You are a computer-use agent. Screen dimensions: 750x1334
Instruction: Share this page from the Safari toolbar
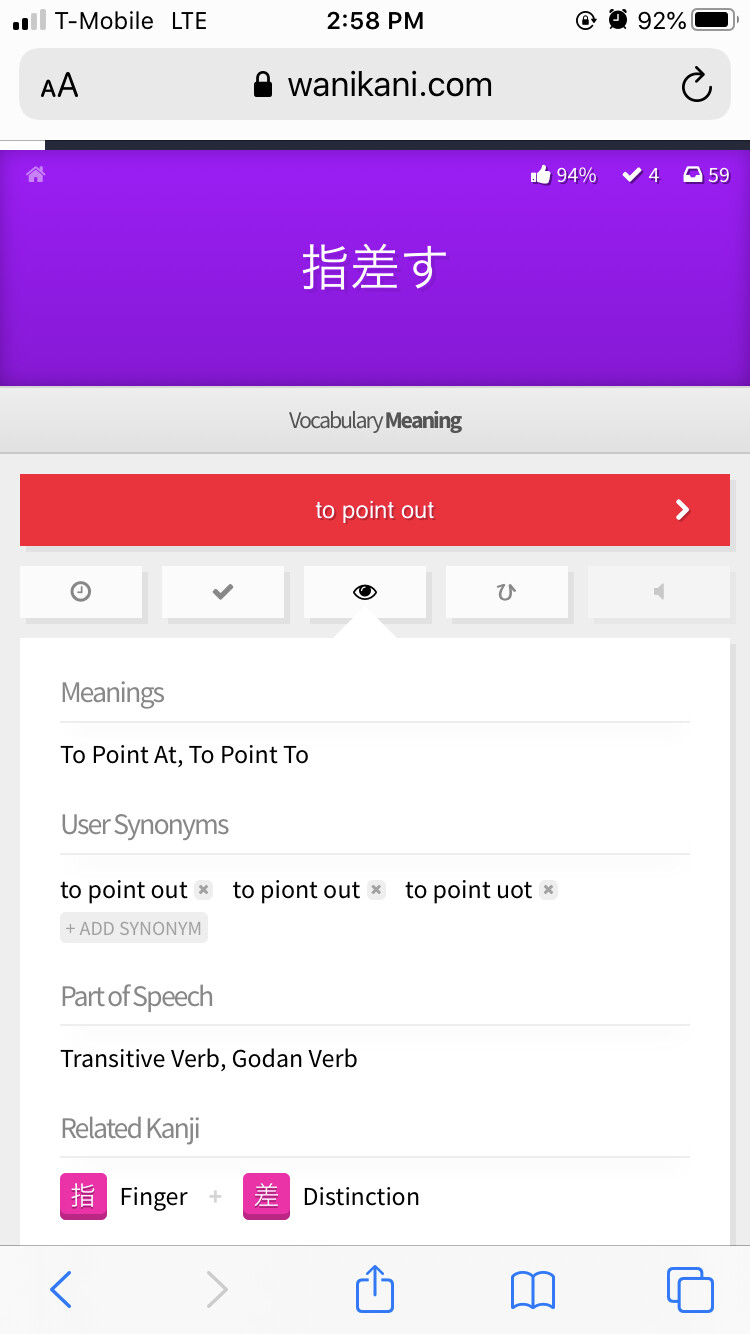375,1288
